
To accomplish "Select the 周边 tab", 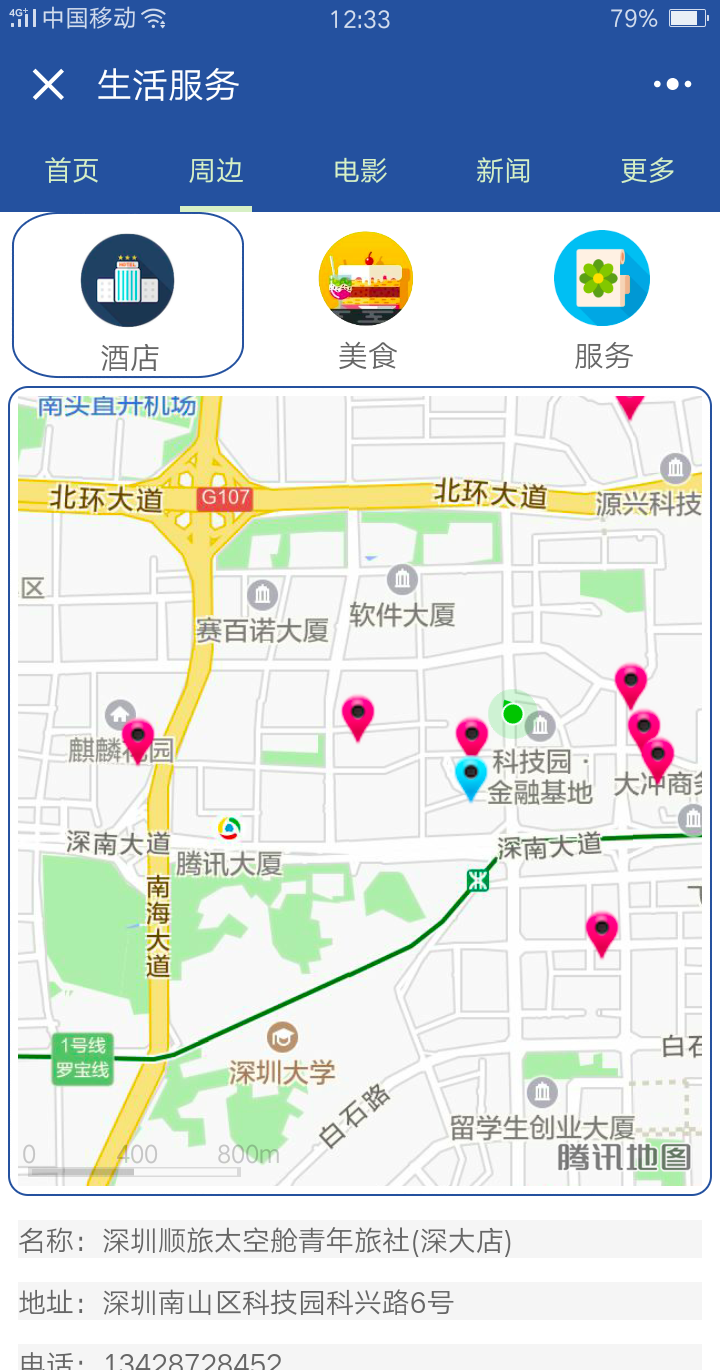I will coord(216,171).
